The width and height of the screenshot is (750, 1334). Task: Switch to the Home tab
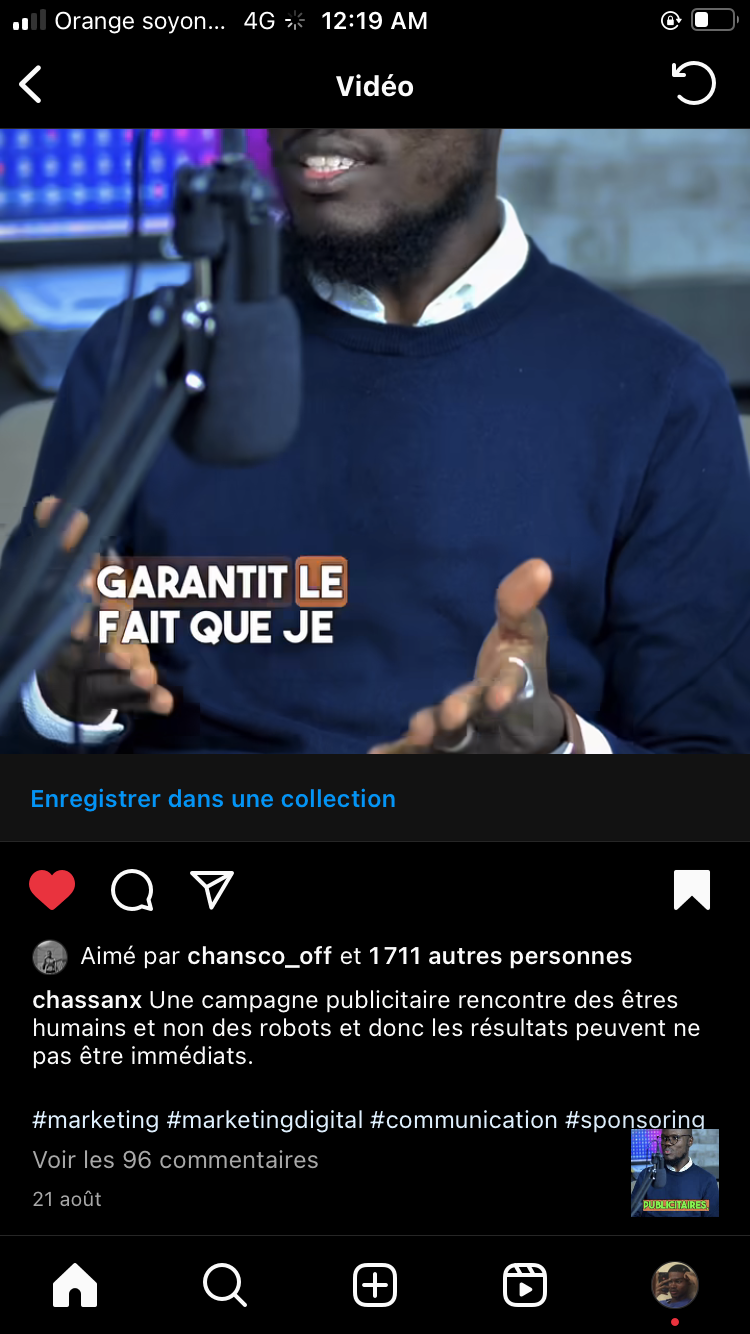pos(75,1285)
